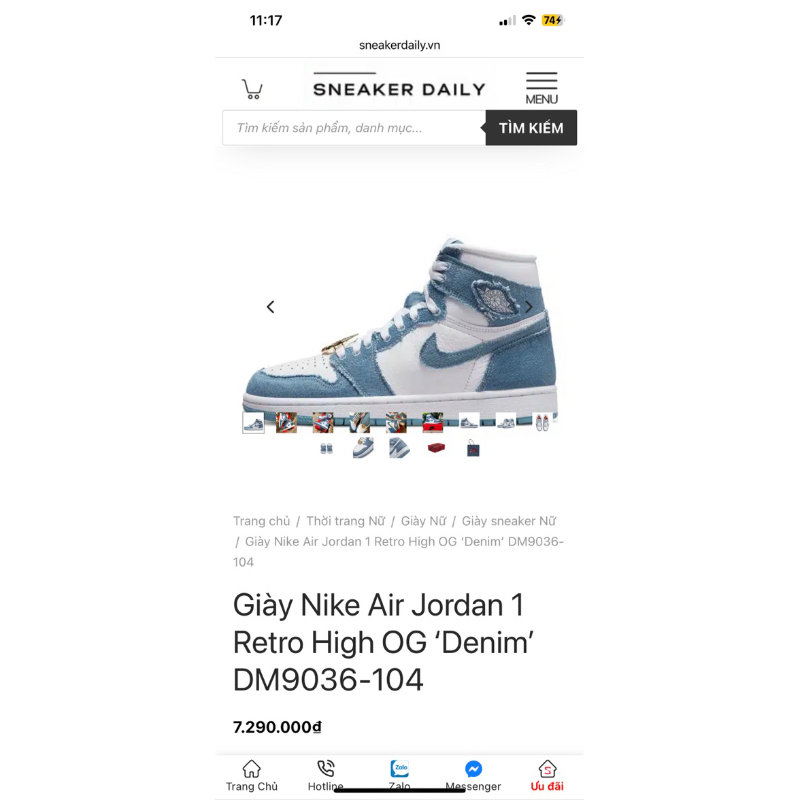Viewport: 800px width, 800px height.
Task: Tap the Sneaker Daily logo to go home
Action: (399, 89)
